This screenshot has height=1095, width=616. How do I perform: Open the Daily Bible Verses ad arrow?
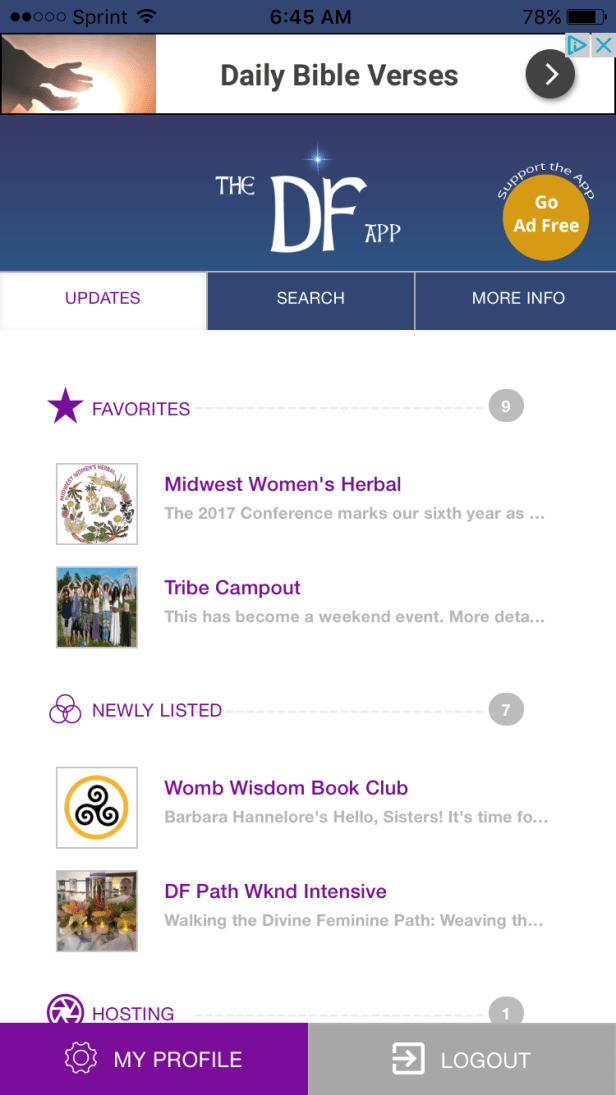pyautogui.click(x=550, y=75)
